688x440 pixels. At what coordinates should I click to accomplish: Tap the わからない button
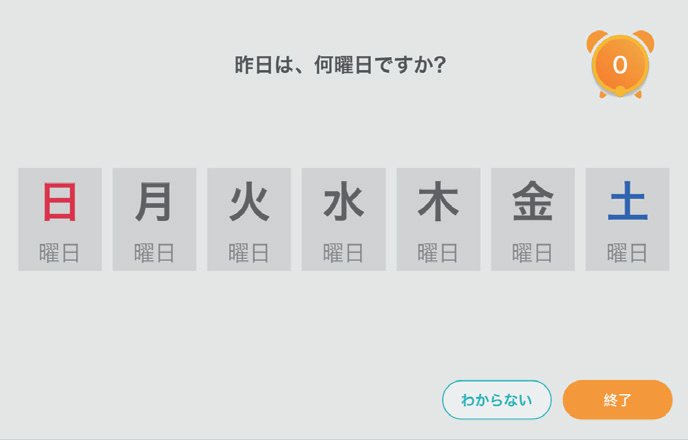(496, 400)
